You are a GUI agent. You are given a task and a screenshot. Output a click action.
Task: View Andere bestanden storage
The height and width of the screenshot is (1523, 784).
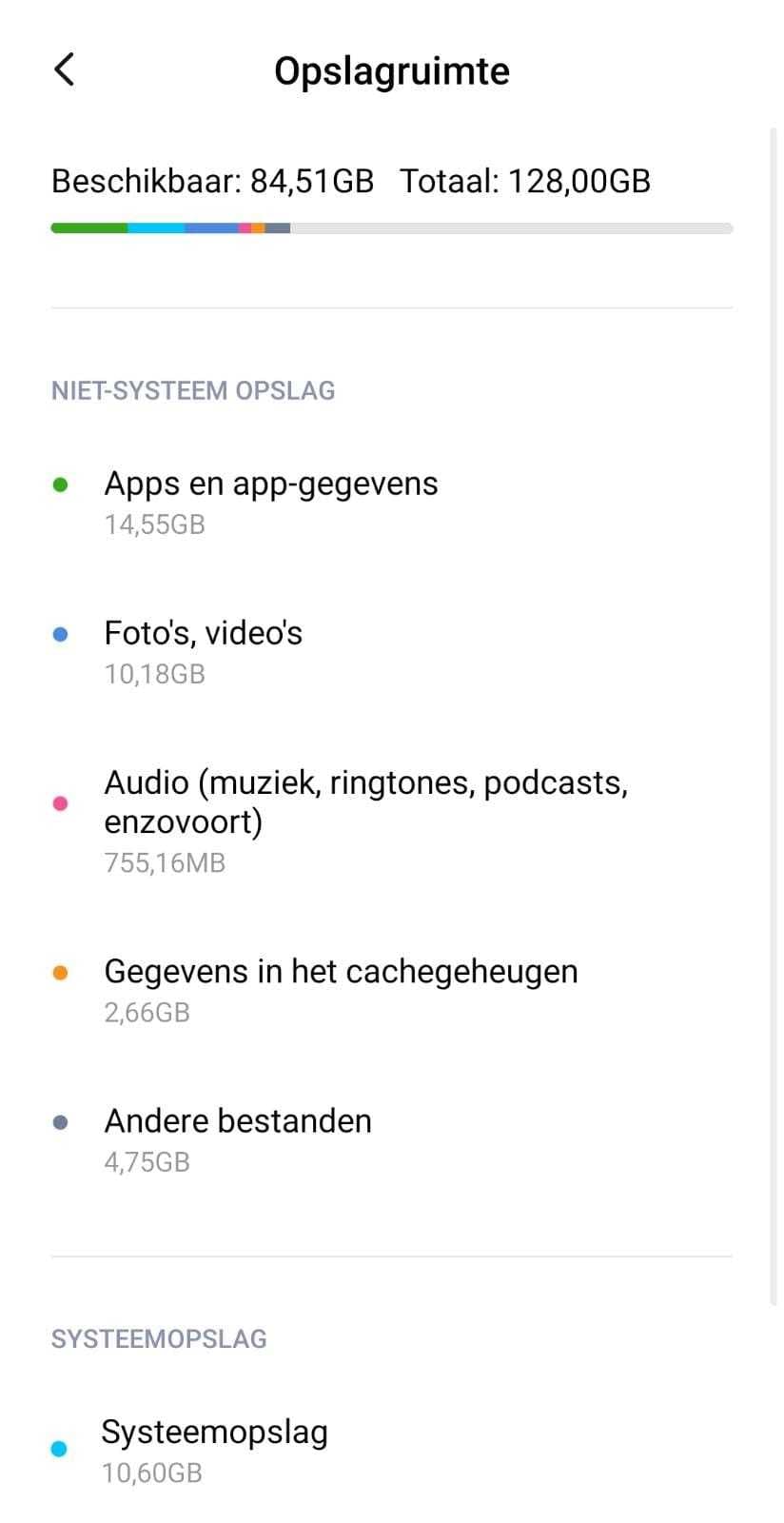pyautogui.click(x=238, y=1138)
